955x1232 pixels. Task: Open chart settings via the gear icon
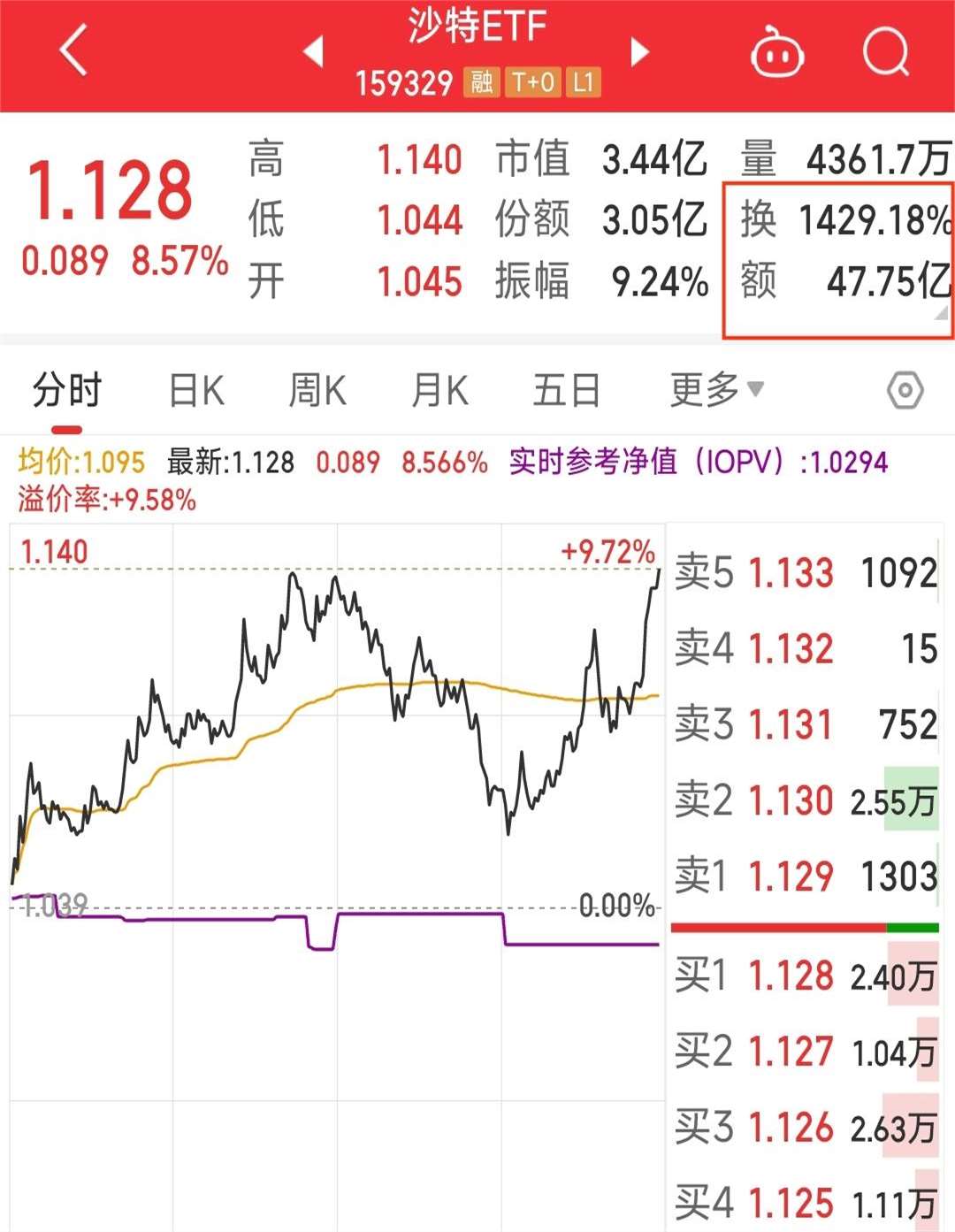click(x=904, y=387)
